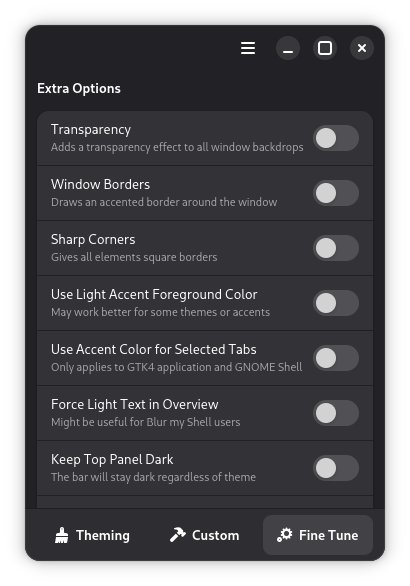Screen dimensions: 410x586
Task: Go to the Custom tab
Action: 205,535
